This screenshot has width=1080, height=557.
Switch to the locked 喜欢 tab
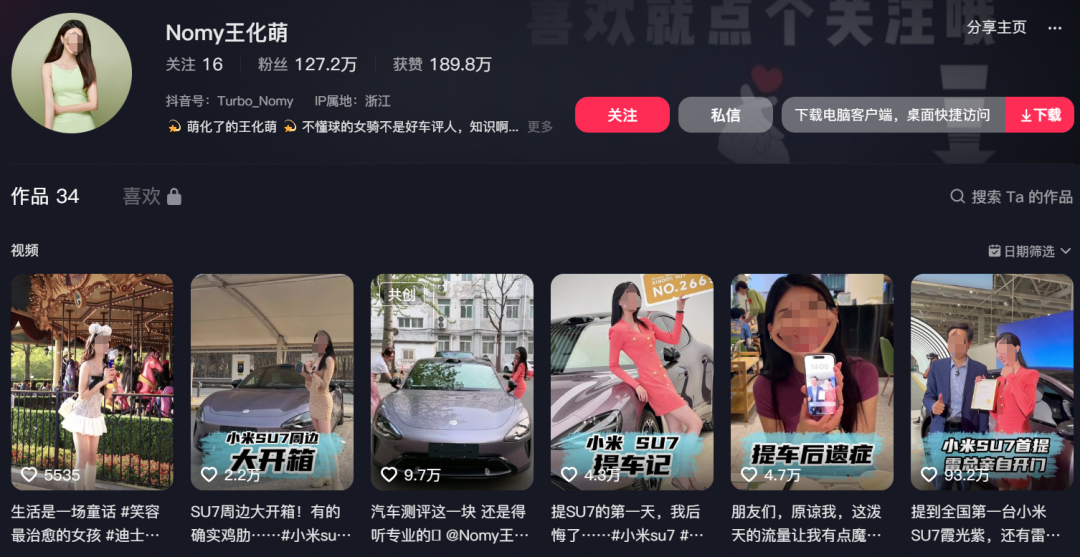[x=151, y=196]
